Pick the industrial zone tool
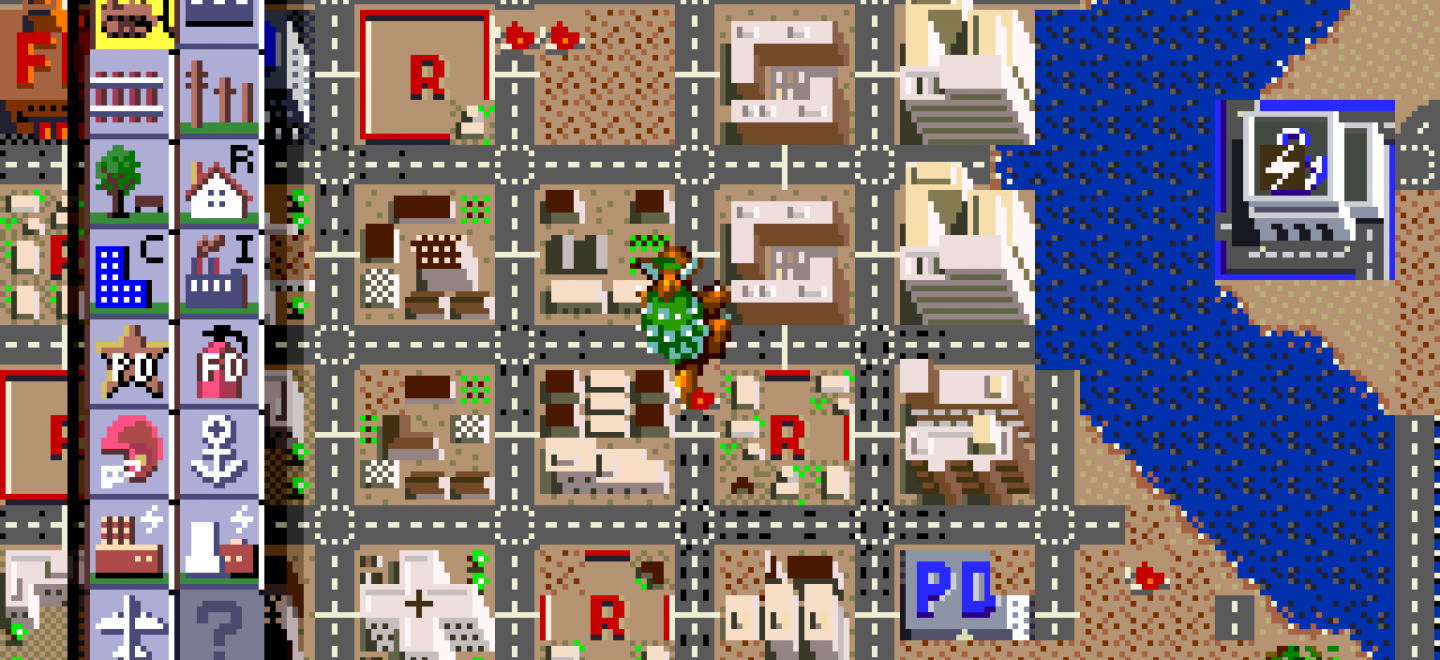1440x660 pixels. (219, 272)
